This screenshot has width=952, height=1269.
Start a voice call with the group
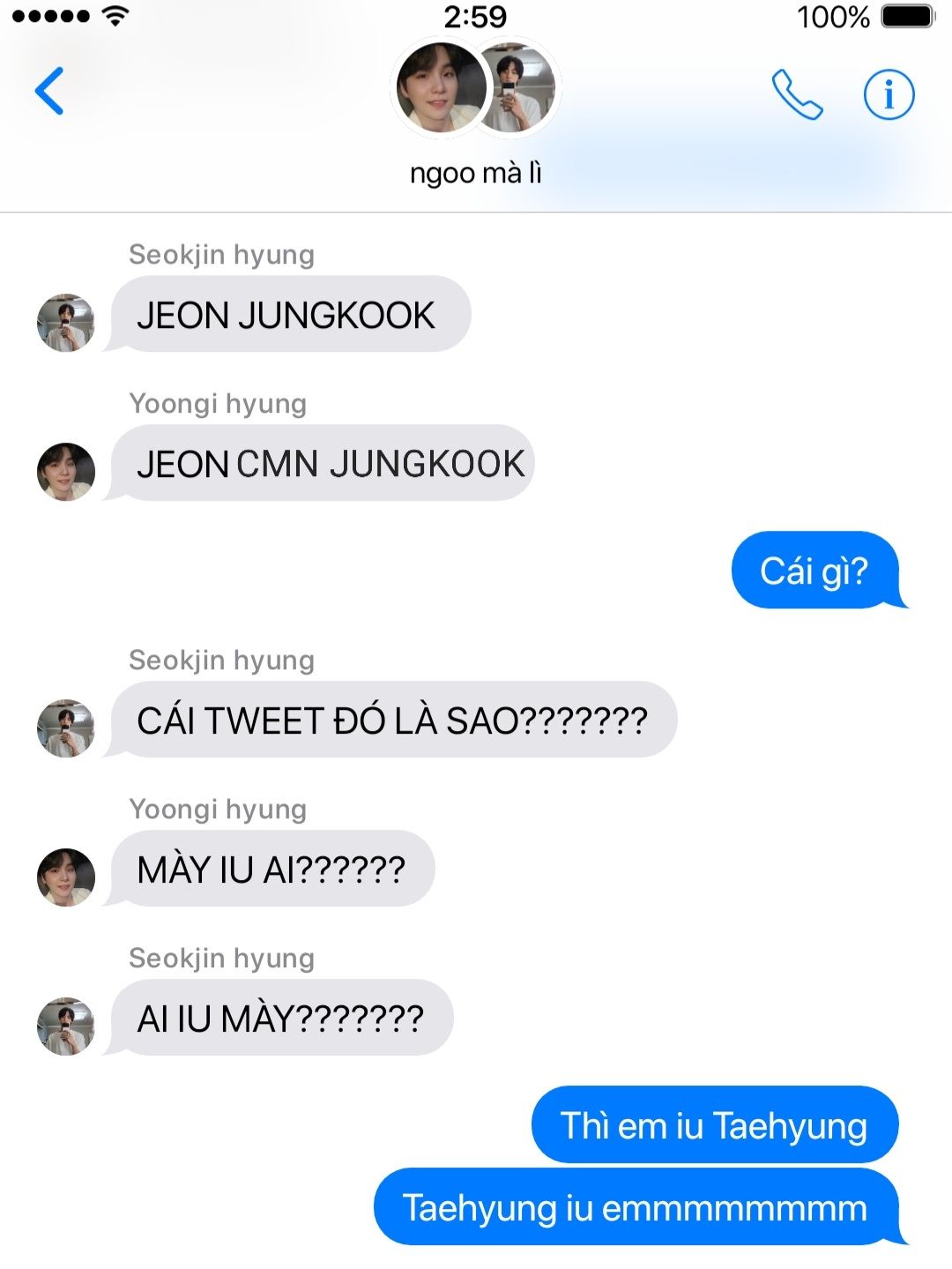tap(797, 93)
